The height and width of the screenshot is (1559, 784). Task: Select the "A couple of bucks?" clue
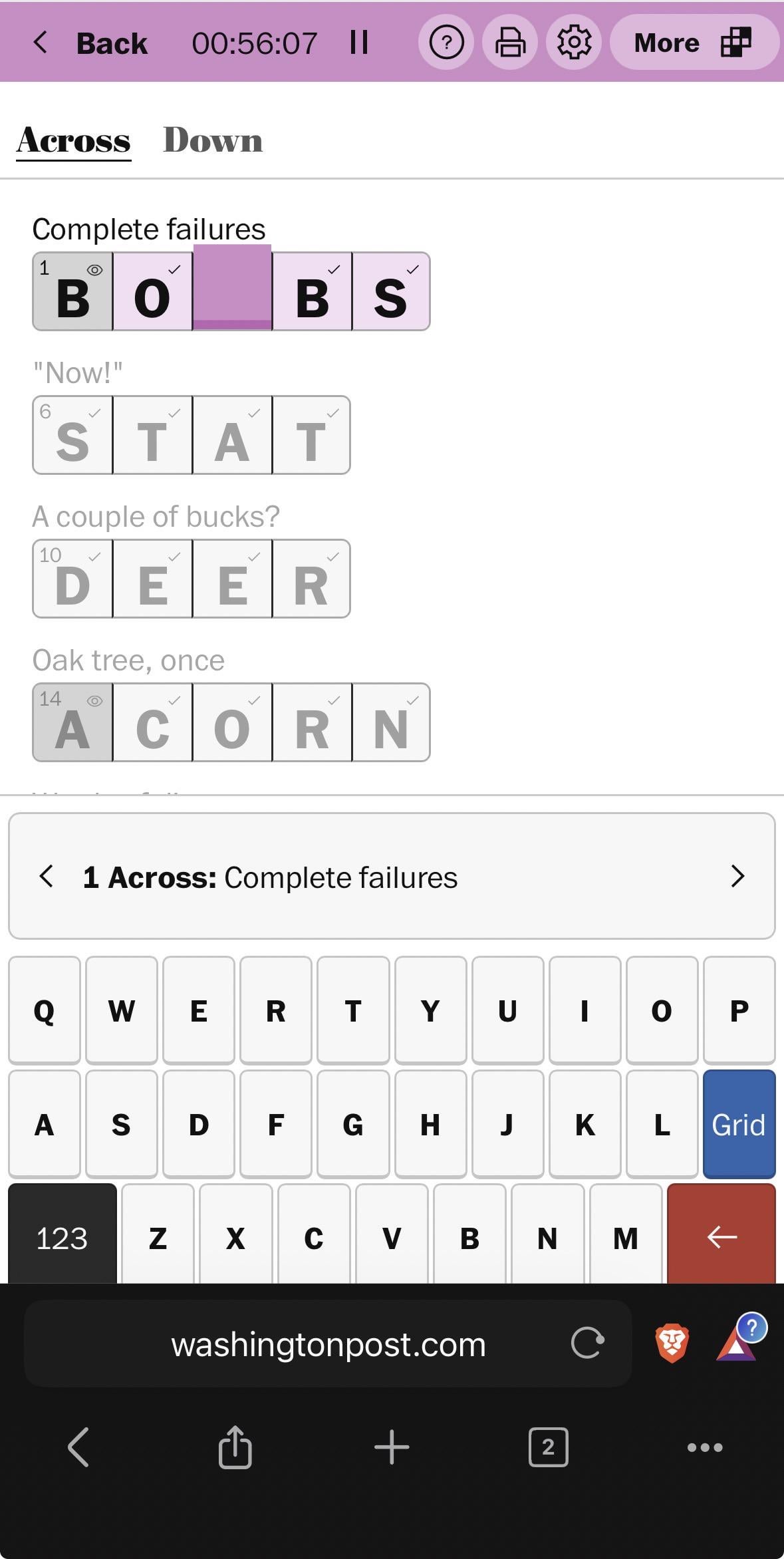click(x=156, y=517)
